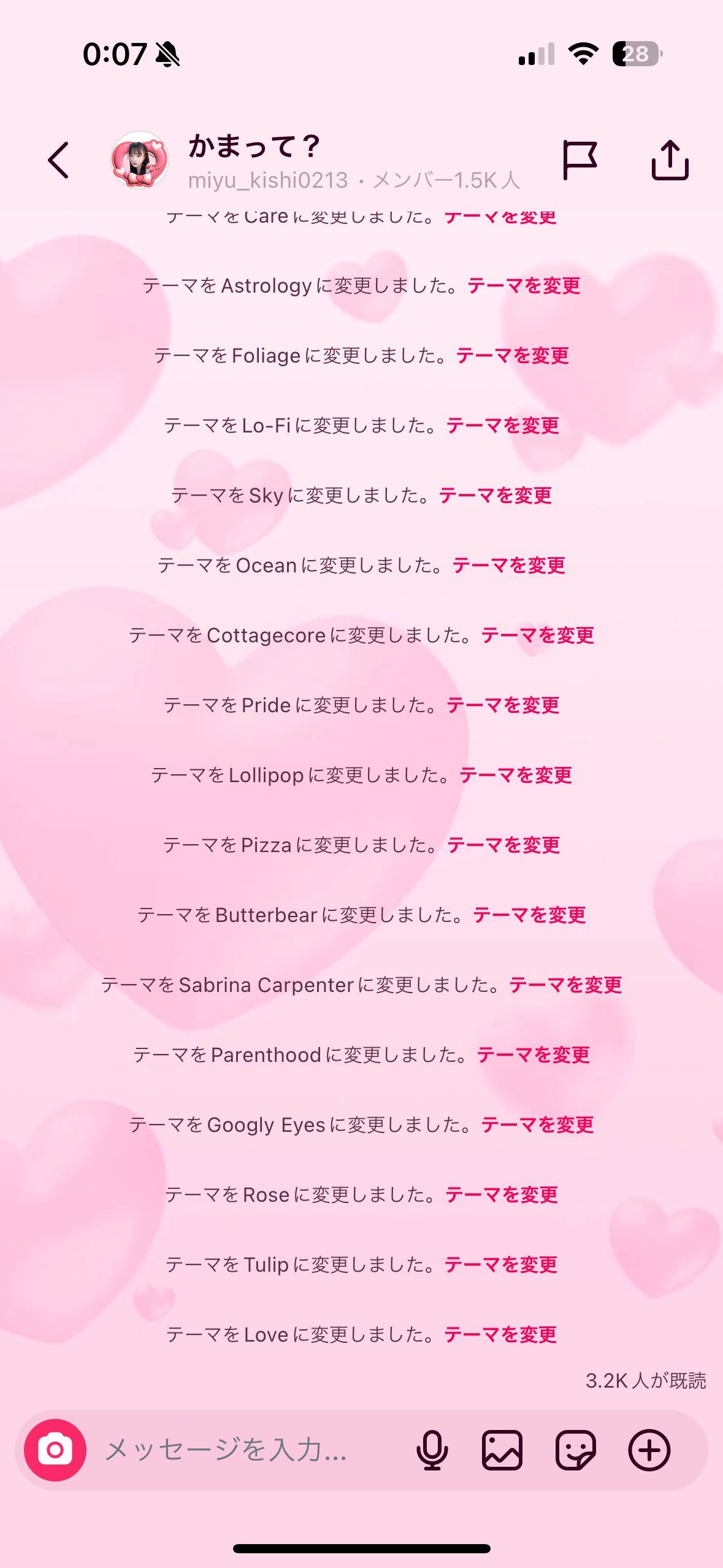This screenshot has height=1568, width=723.
Task: Tap テーマを変更 next to Lo-Fi
Action: (503, 425)
